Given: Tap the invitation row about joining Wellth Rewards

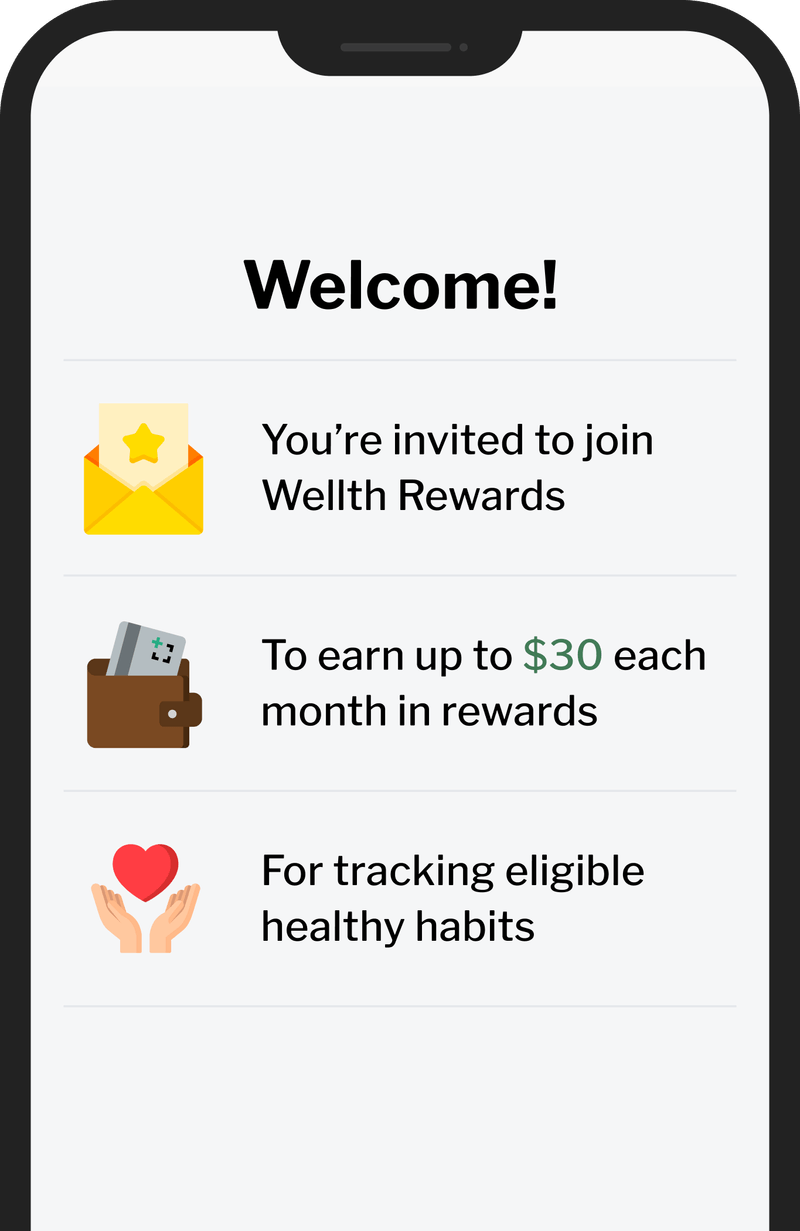Looking at the screenshot, I should pos(400,466).
